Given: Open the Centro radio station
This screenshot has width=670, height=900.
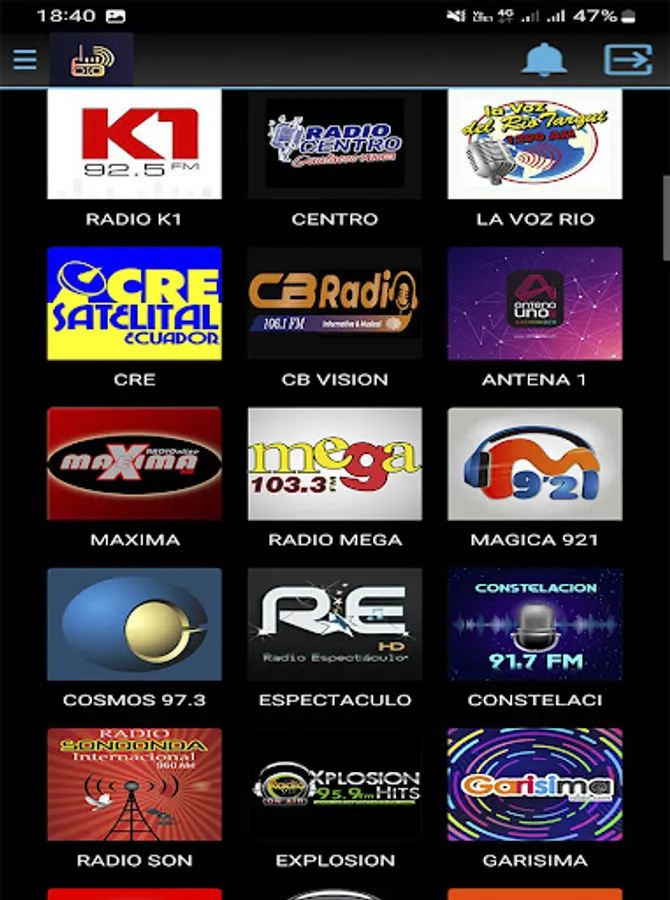Looking at the screenshot, I should tap(335, 144).
